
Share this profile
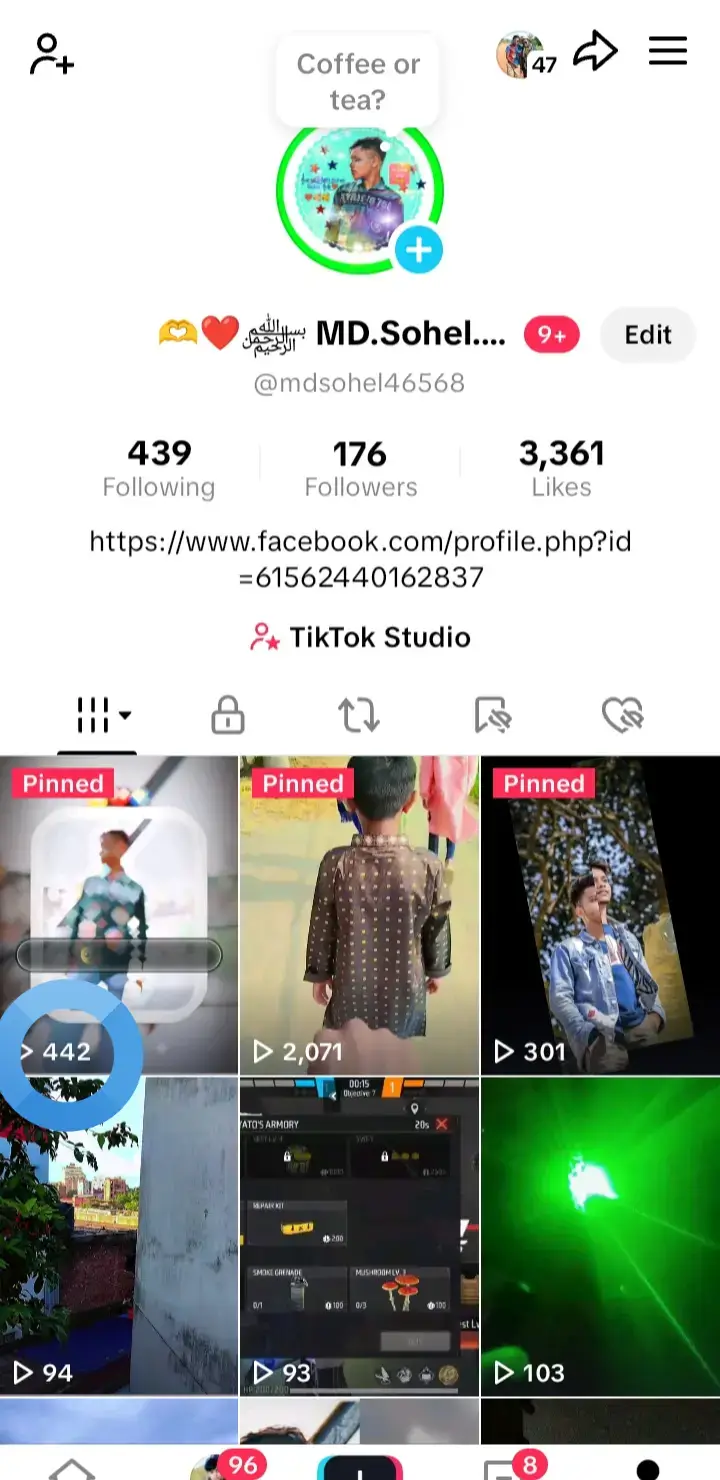coord(595,52)
